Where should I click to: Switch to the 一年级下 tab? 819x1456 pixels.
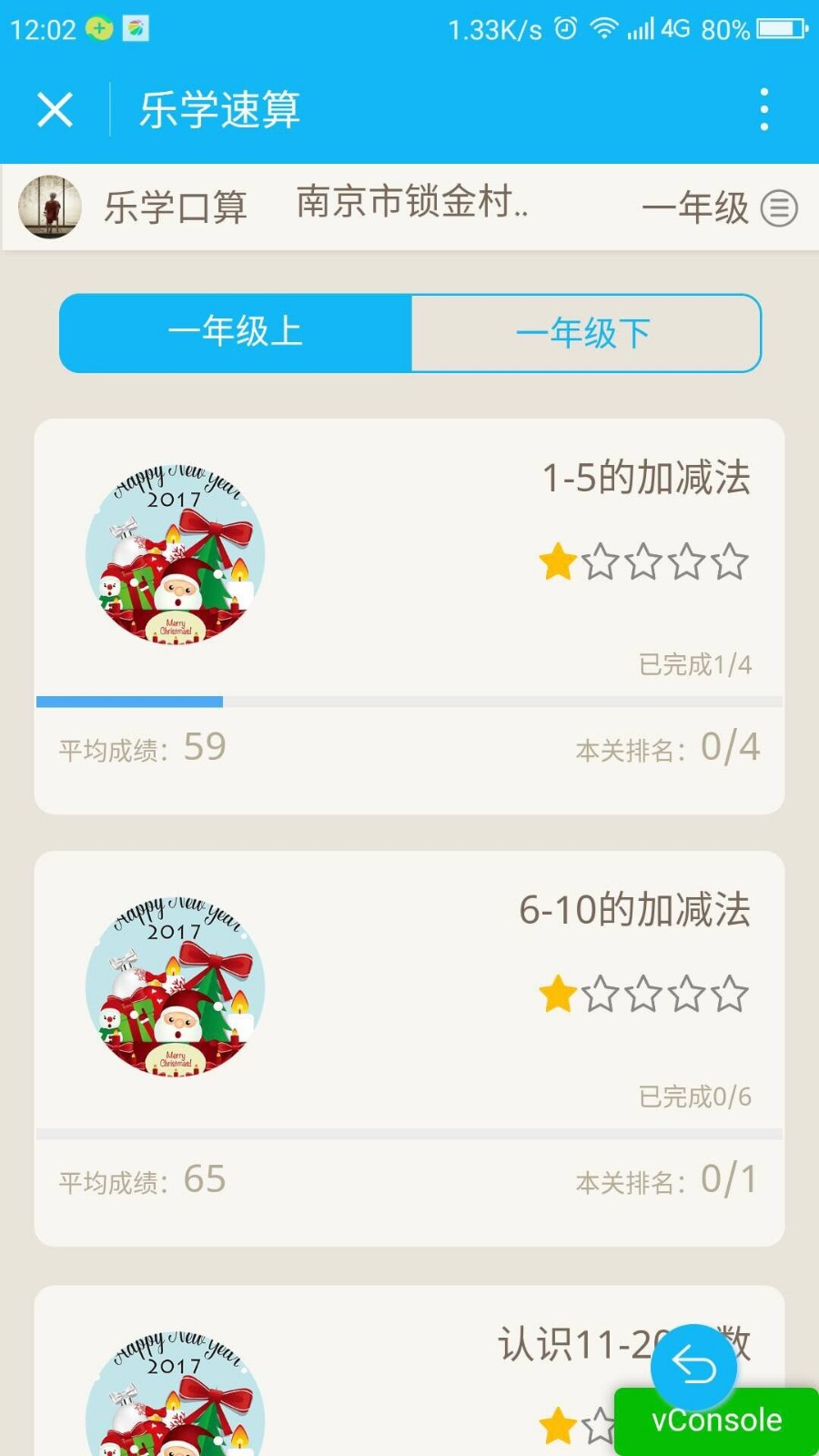point(585,333)
